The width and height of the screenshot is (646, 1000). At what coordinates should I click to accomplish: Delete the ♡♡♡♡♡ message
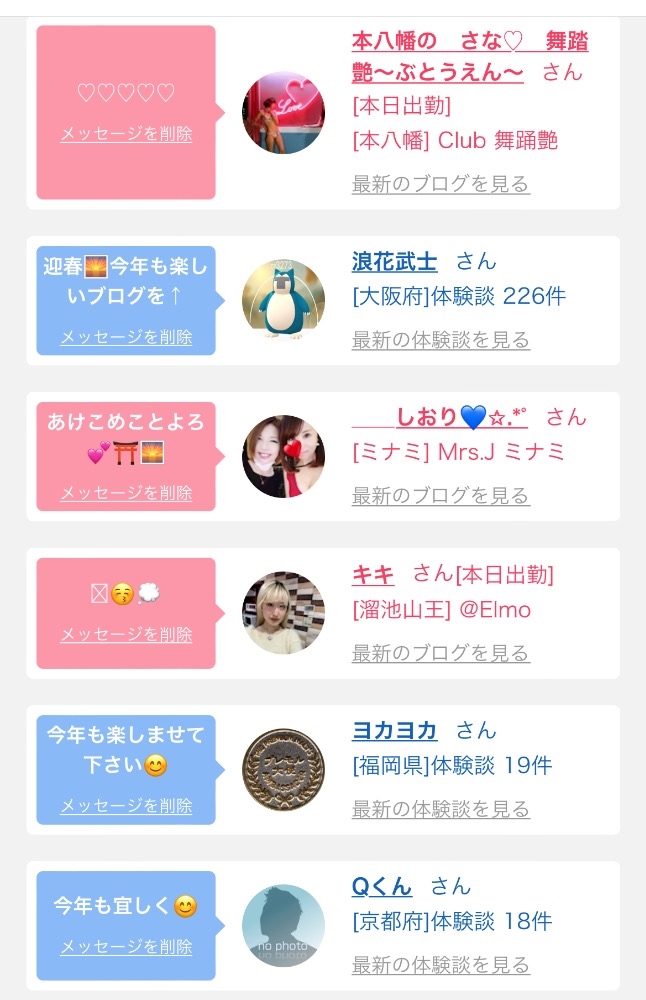126,134
